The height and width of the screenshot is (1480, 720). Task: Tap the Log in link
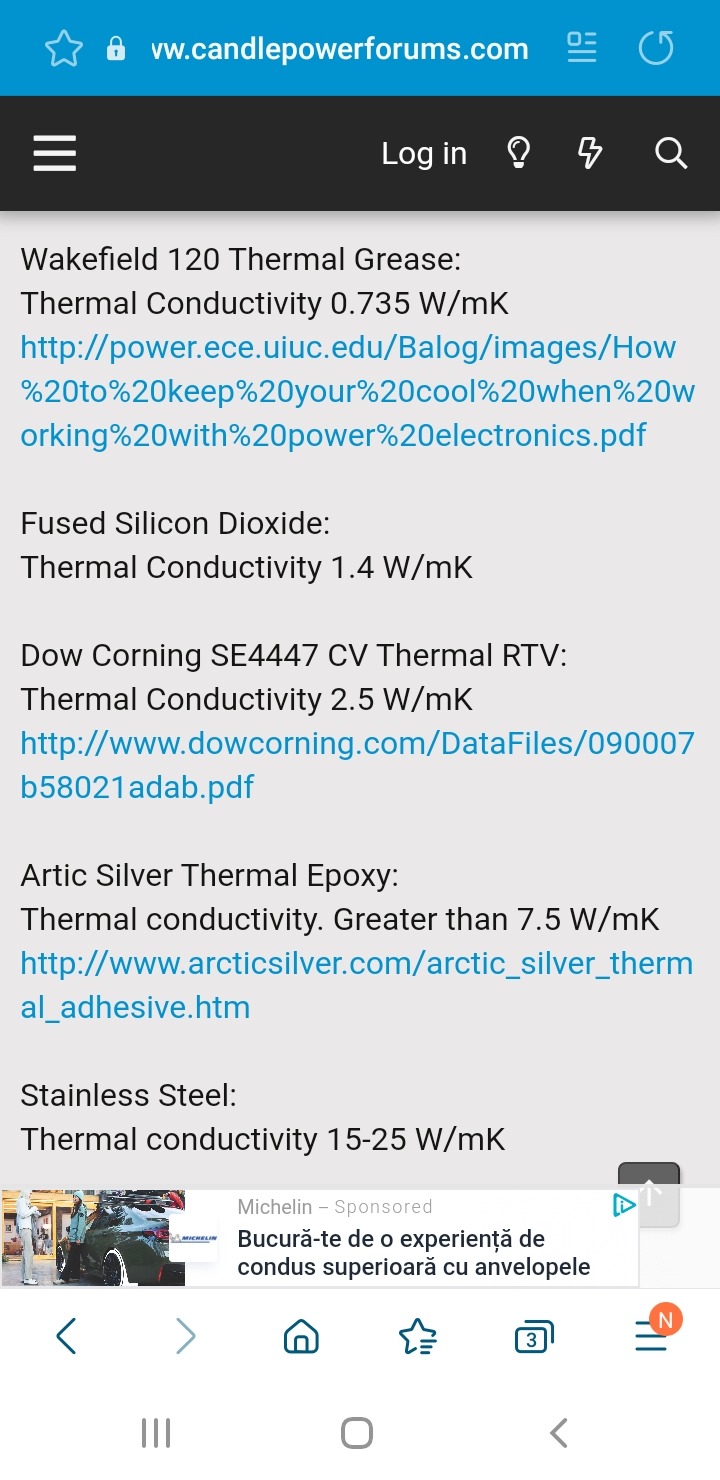click(x=424, y=153)
